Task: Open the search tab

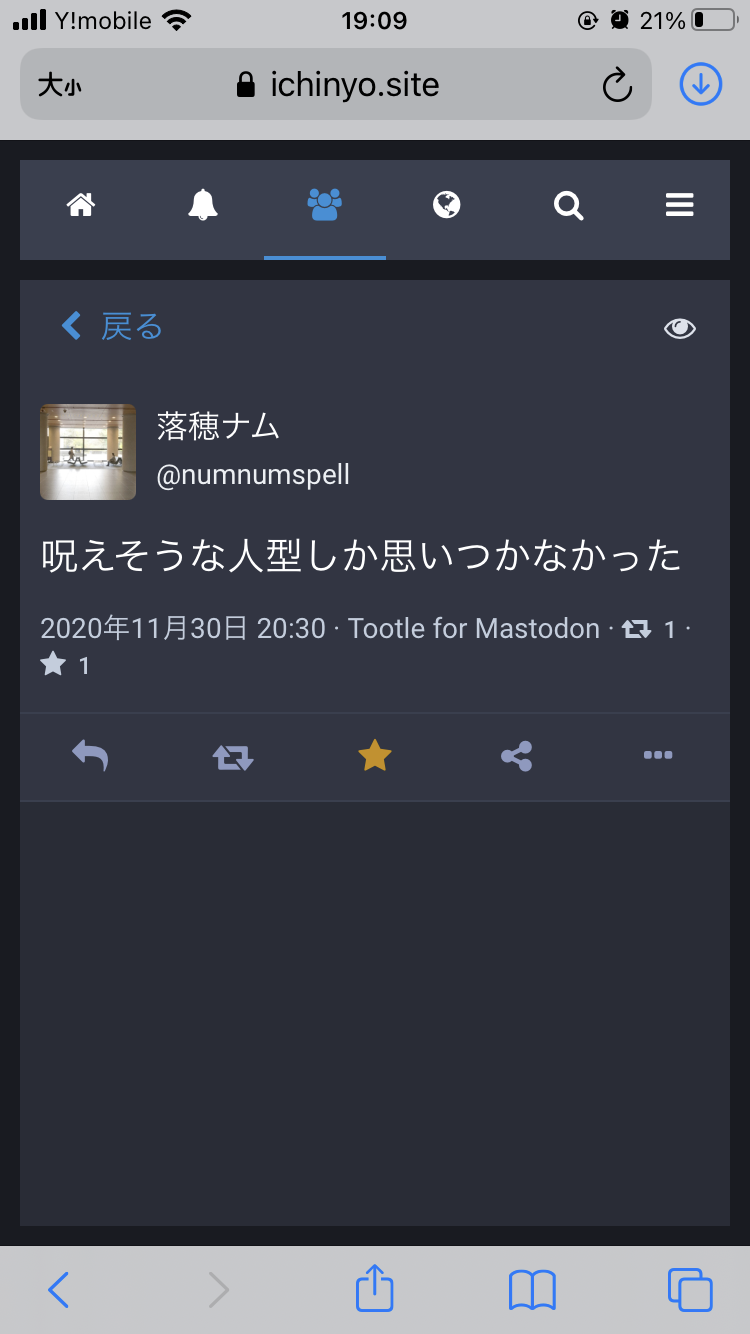Action: click(x=569, y=206)
